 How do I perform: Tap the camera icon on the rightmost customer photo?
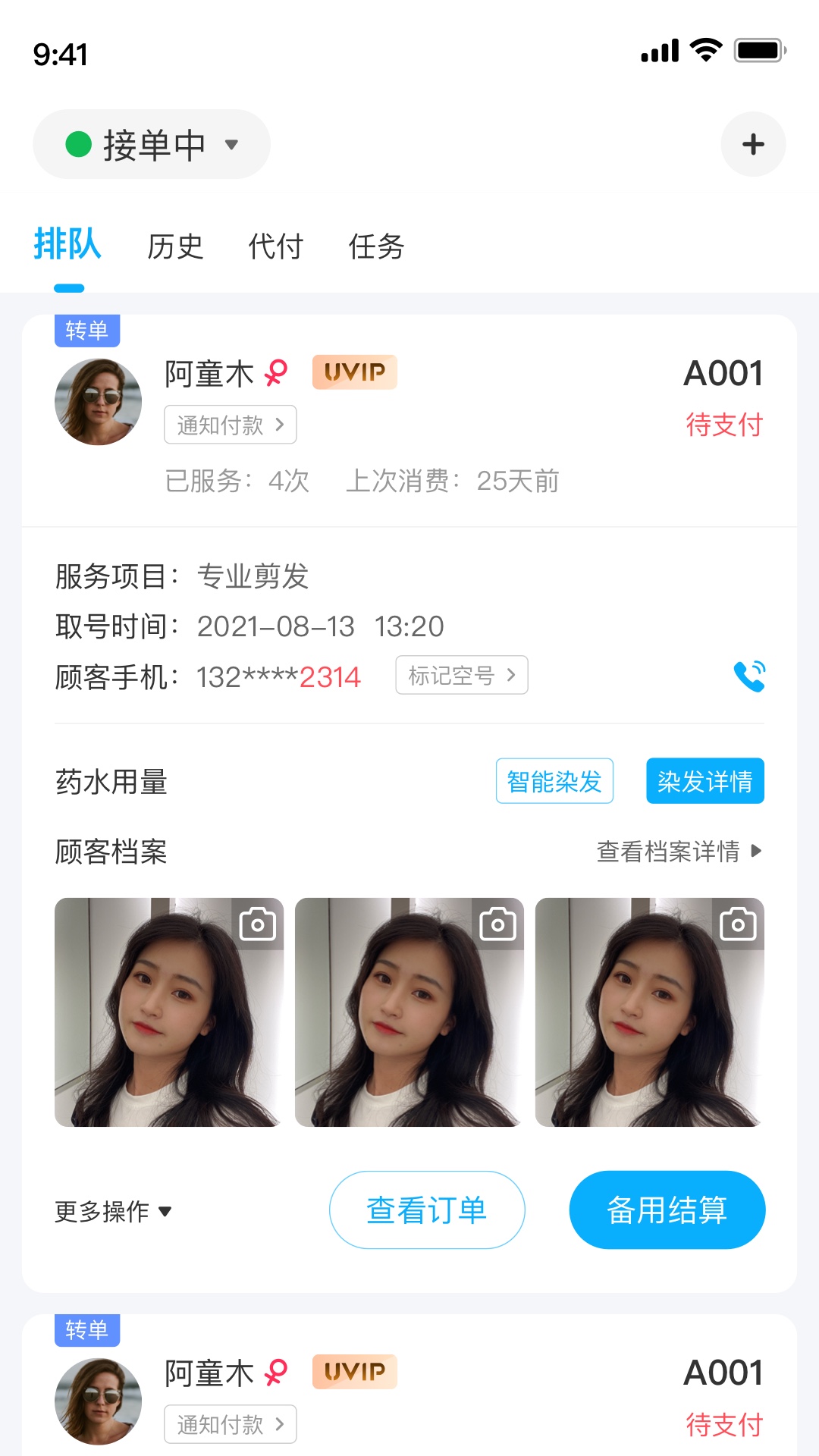(x=738, y=924)
